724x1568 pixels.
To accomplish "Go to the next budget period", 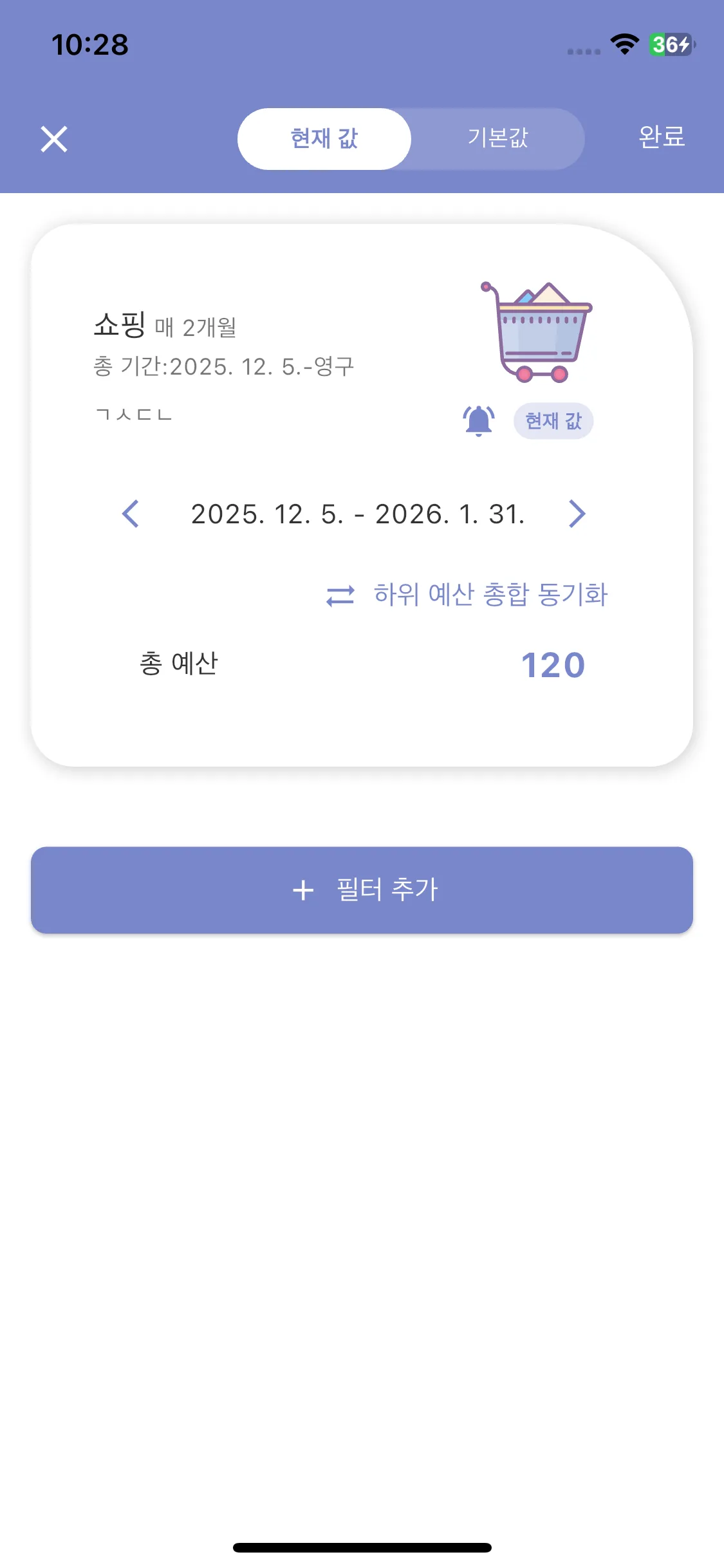I will point(577,514).
